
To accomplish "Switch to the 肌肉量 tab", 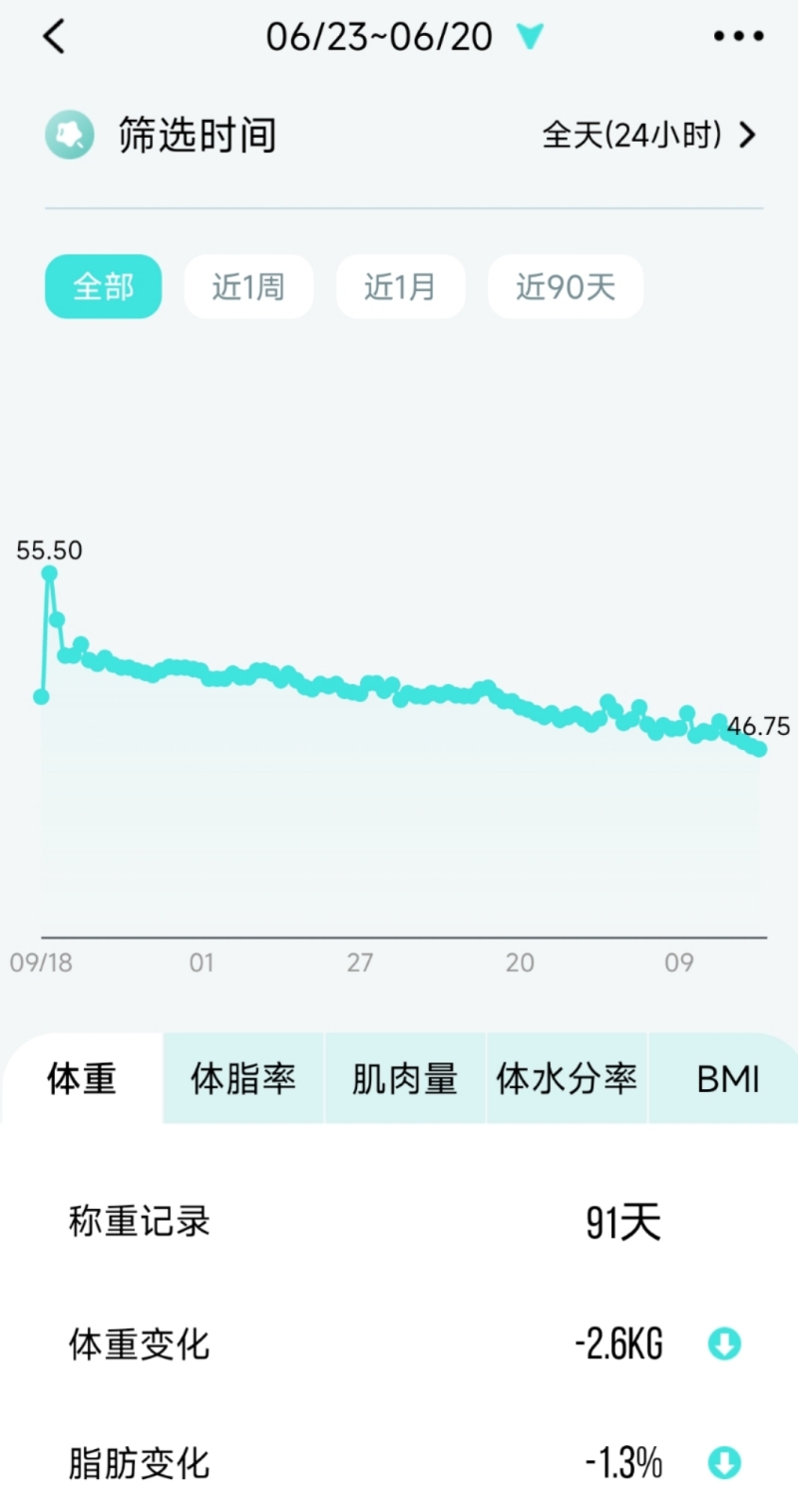I will click(x=404, y=1079).
